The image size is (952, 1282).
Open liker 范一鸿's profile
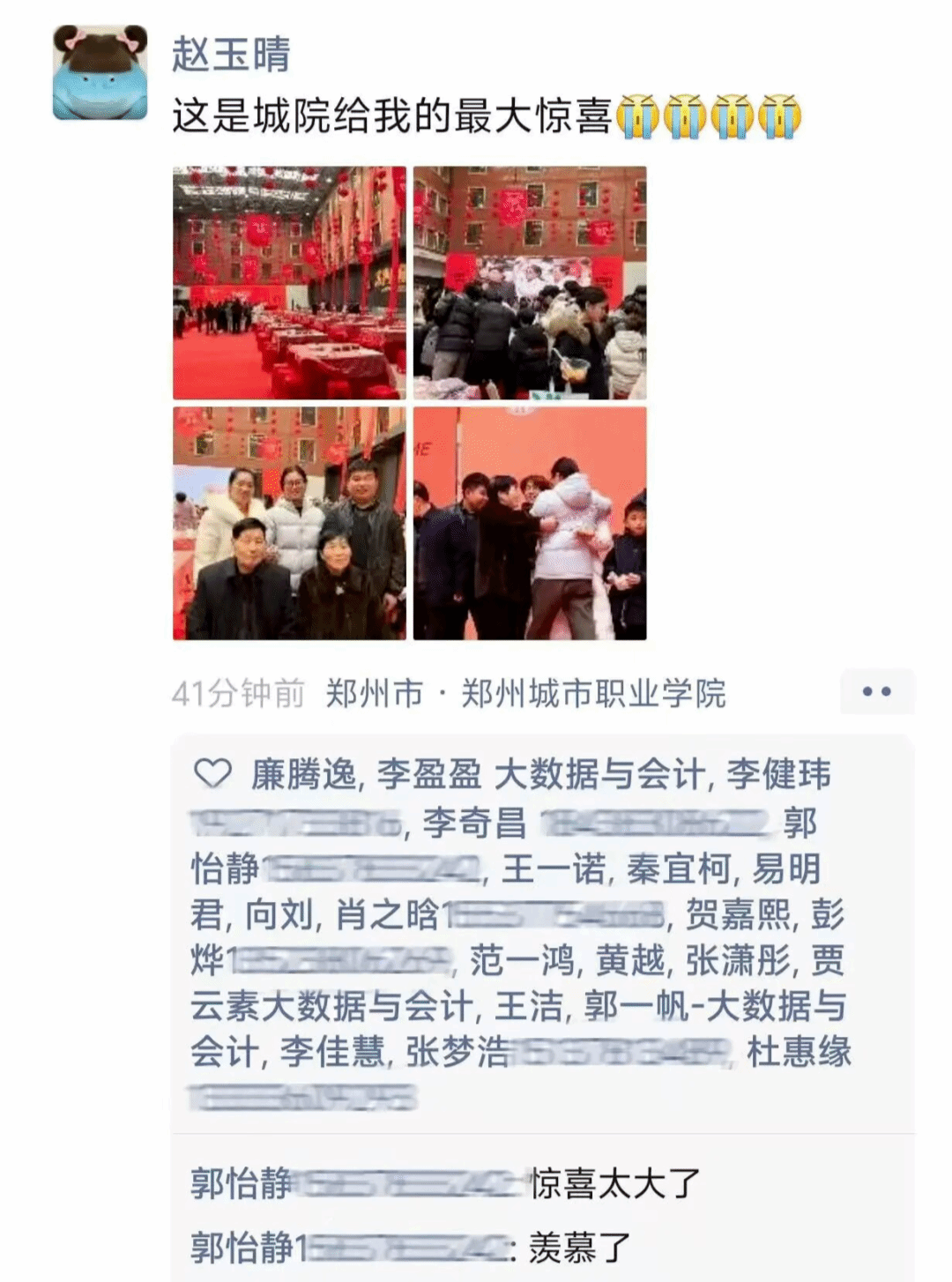pos(522,961)
